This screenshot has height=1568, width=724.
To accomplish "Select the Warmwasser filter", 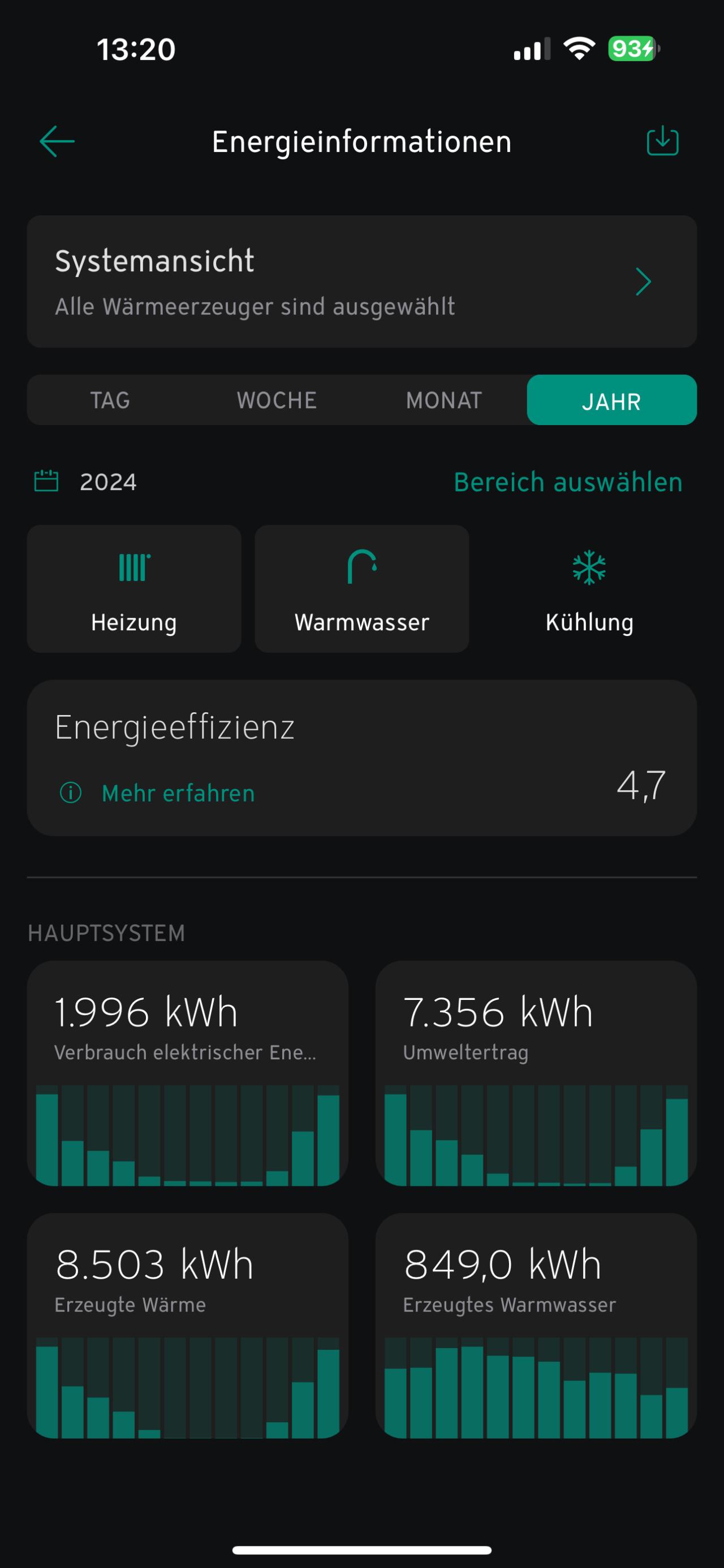I will click(361, 588).
